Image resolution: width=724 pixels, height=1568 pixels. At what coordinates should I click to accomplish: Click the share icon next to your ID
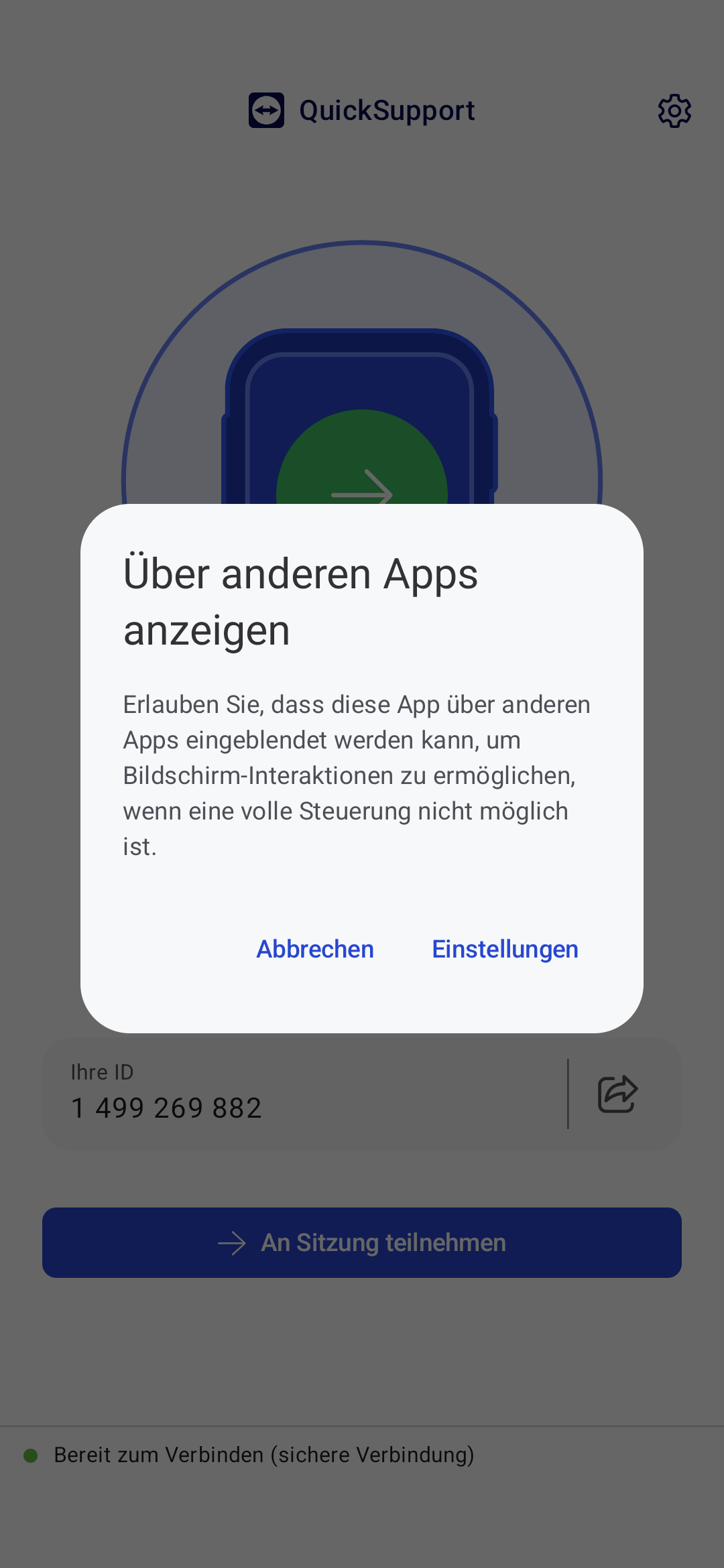point(616,1094)
